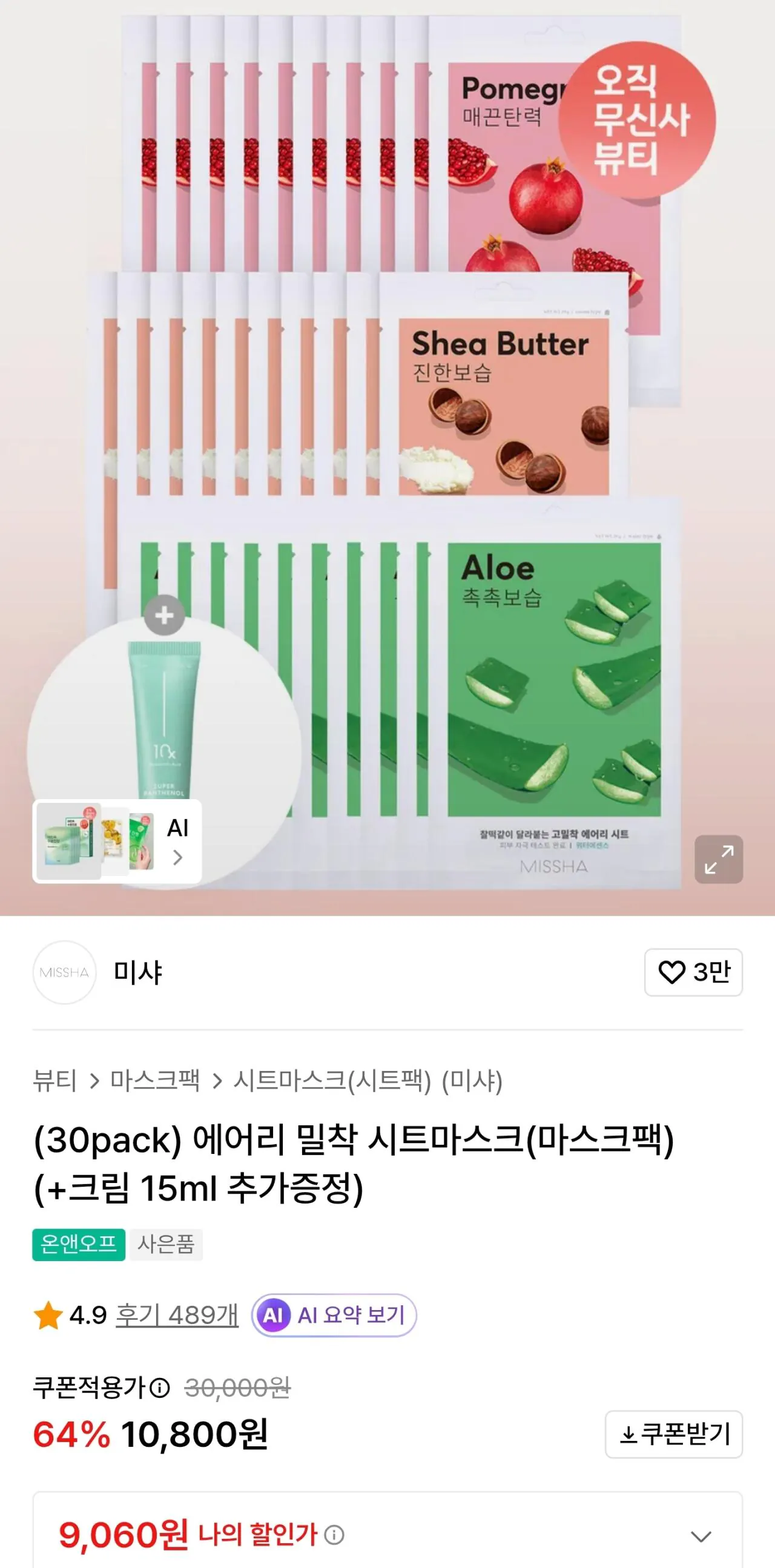Open the 미샤 brand page
Viewport: 775px width, 1568px height.
tap(137, 972)
